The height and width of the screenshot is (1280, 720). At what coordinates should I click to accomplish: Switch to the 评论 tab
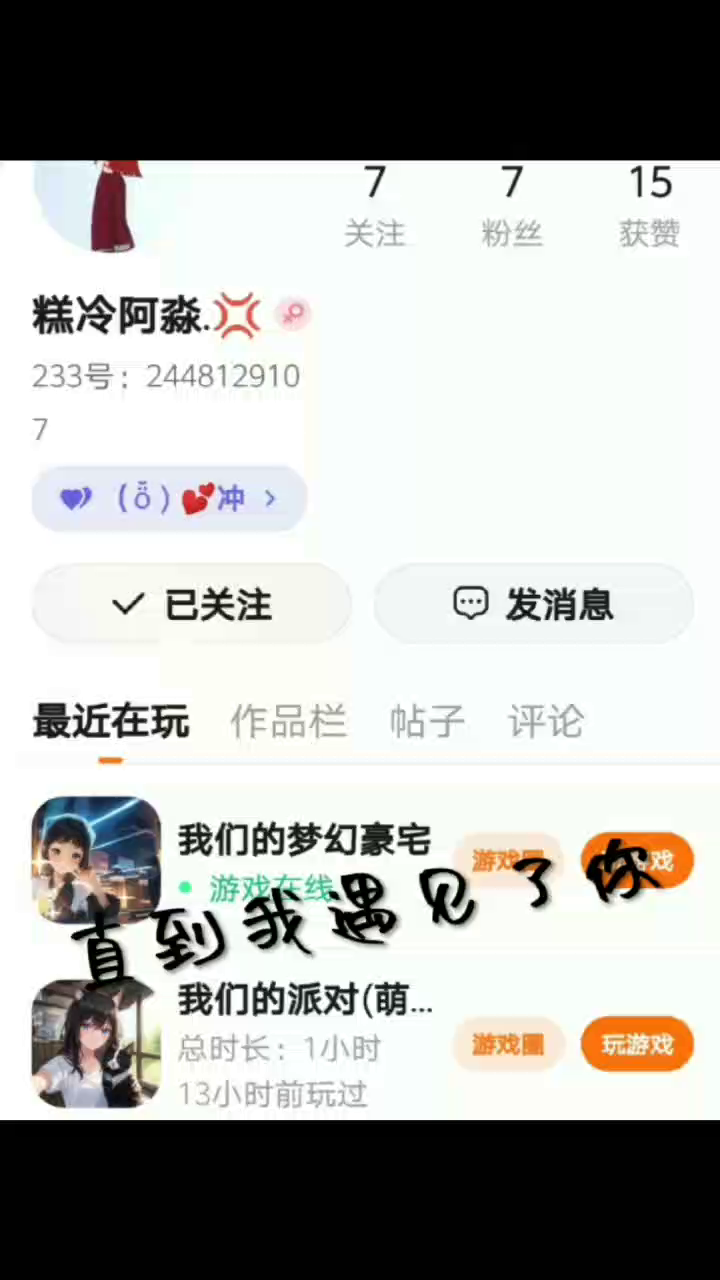(x=545, y=721)
